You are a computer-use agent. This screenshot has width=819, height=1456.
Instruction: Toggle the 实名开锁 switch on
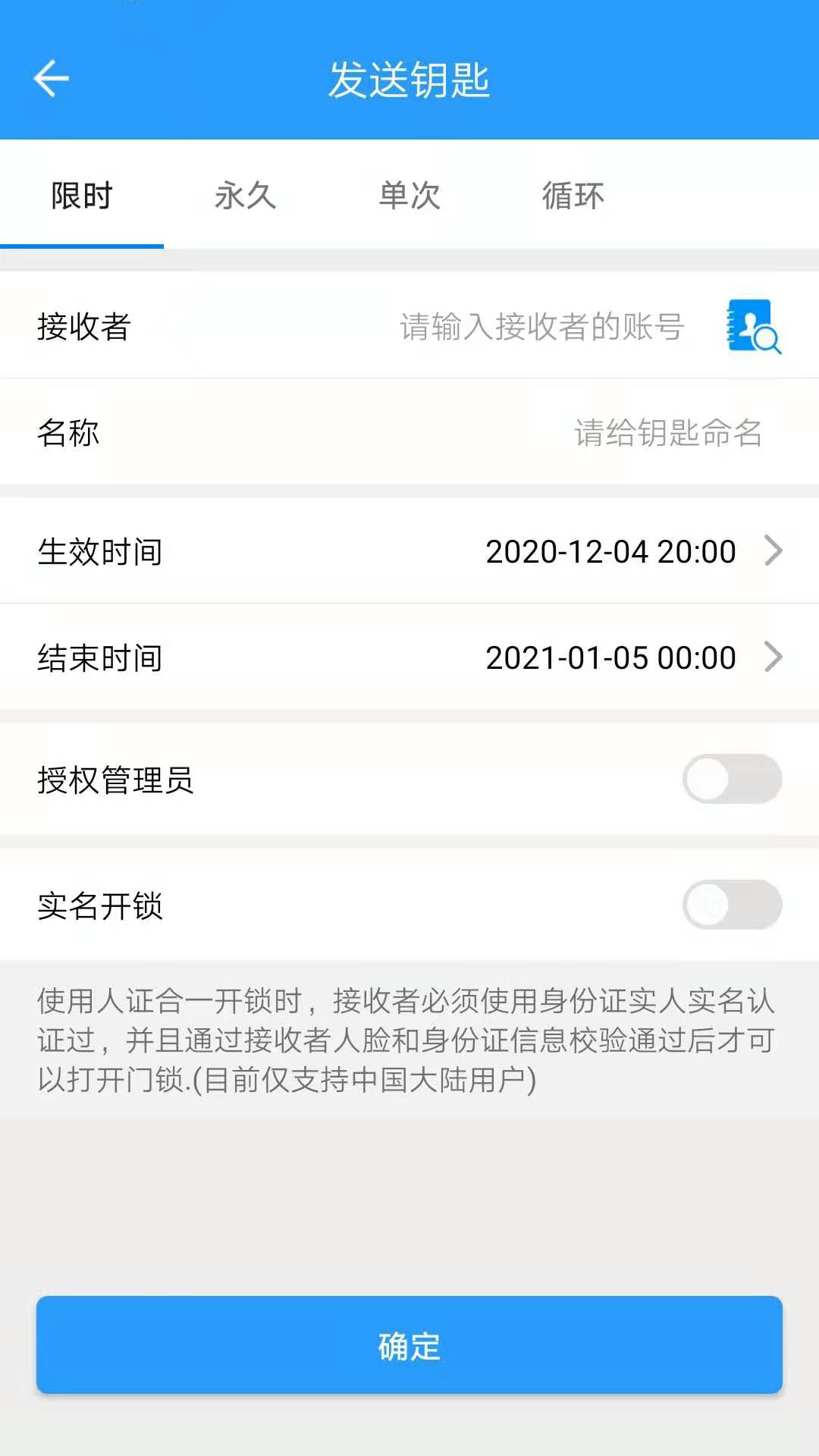tap(733, 905)
